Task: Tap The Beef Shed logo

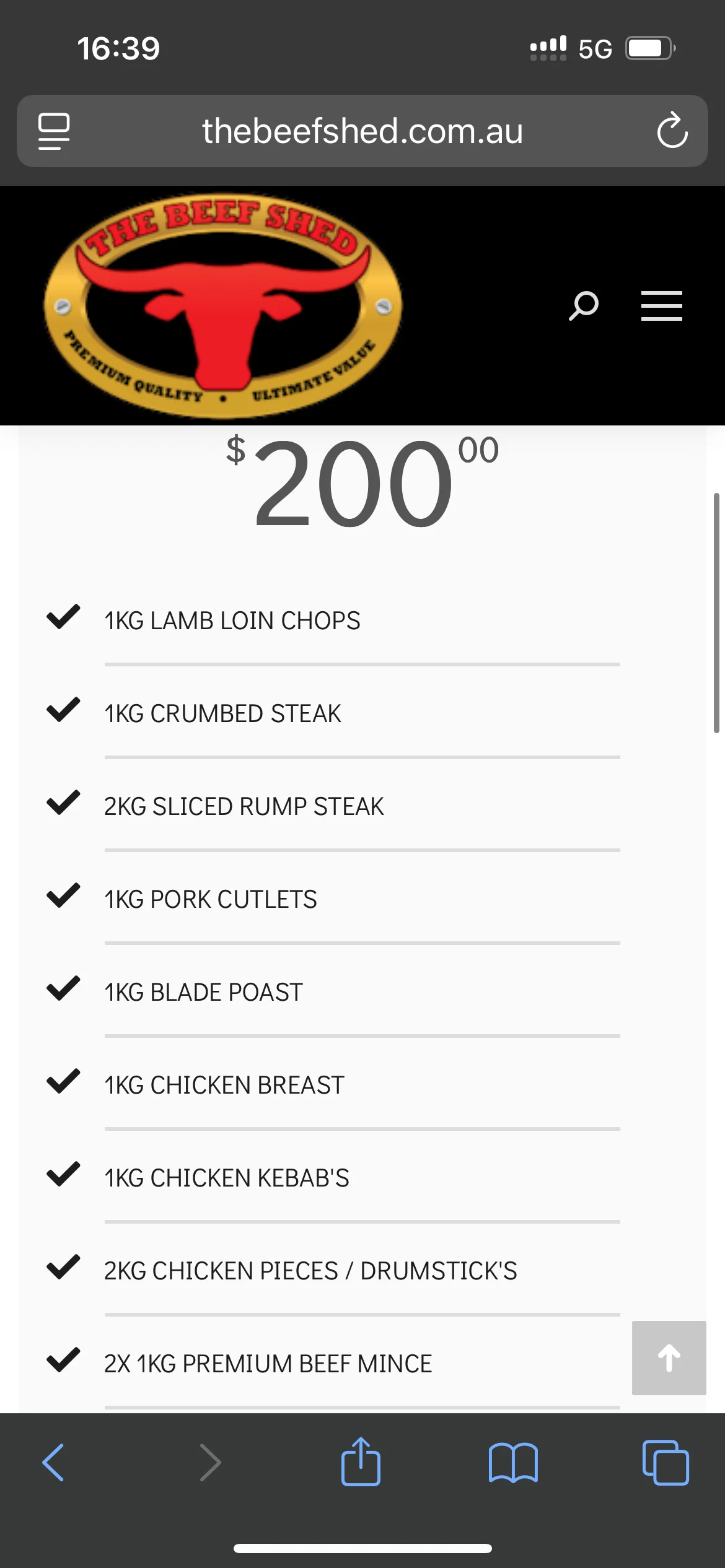Action: pyautogui.click(x=223, y=305)
